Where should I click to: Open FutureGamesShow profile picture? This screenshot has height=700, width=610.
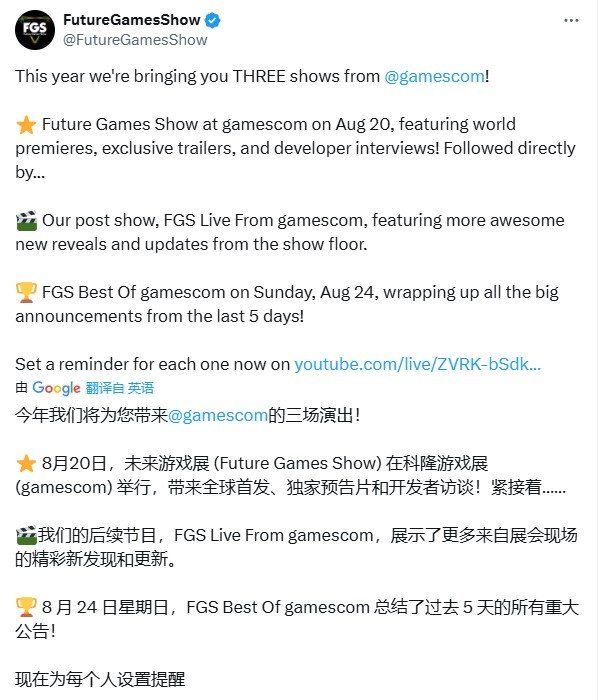[x=35, y=29]
